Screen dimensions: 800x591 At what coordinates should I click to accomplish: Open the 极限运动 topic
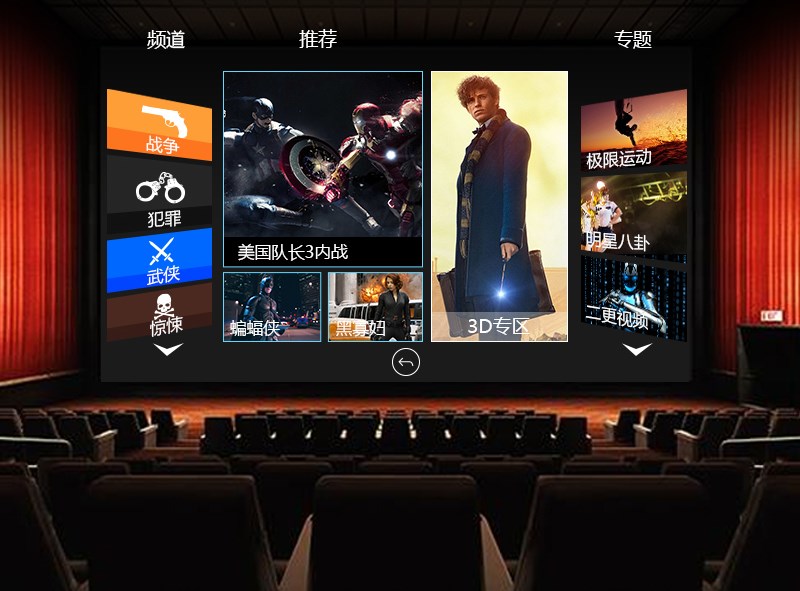pos(633,132)
